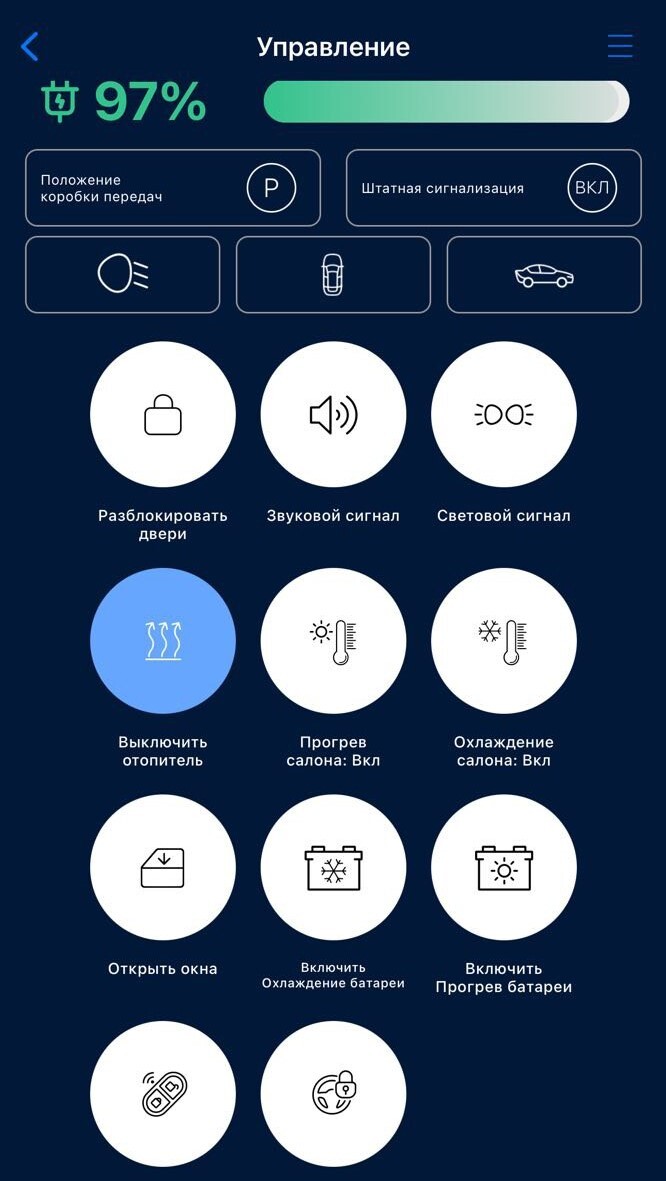This screenshot has height=1181, width=666.
Task: Tap the steering wheel lock button
Action: point(333,1092)
